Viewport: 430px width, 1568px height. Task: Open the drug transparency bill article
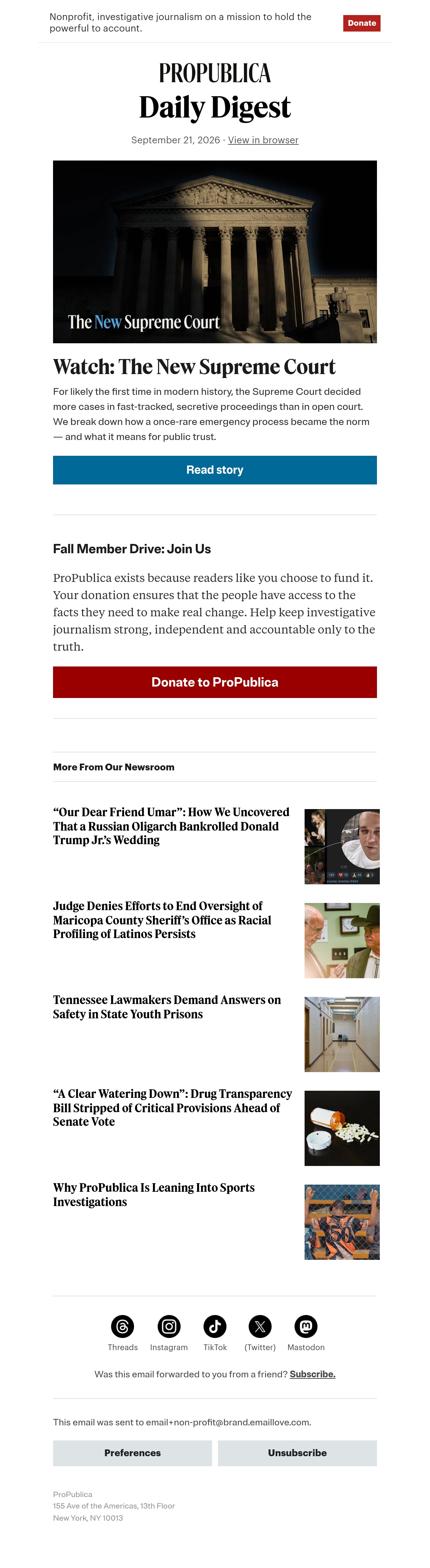pyautogui.click(x=172, y=1108)
